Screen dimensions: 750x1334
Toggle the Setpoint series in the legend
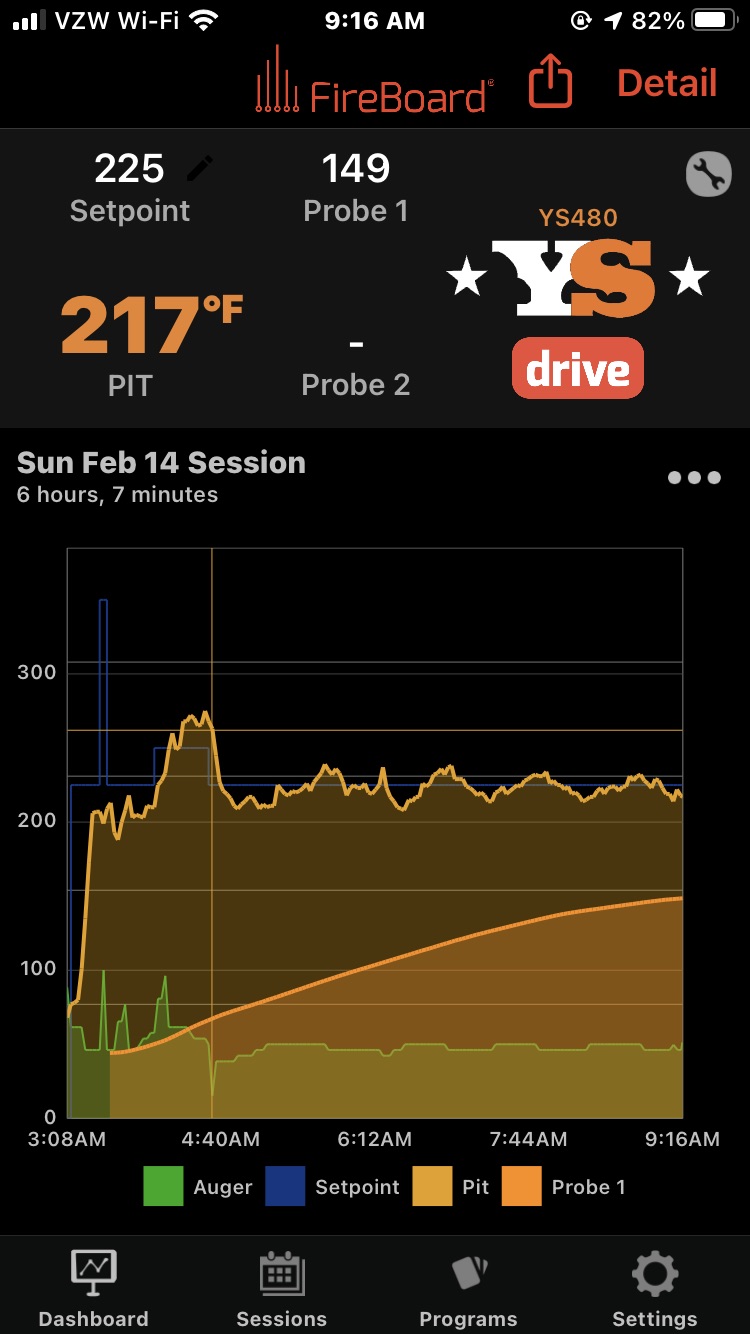pyautogui.click(x=332, y=1187)
